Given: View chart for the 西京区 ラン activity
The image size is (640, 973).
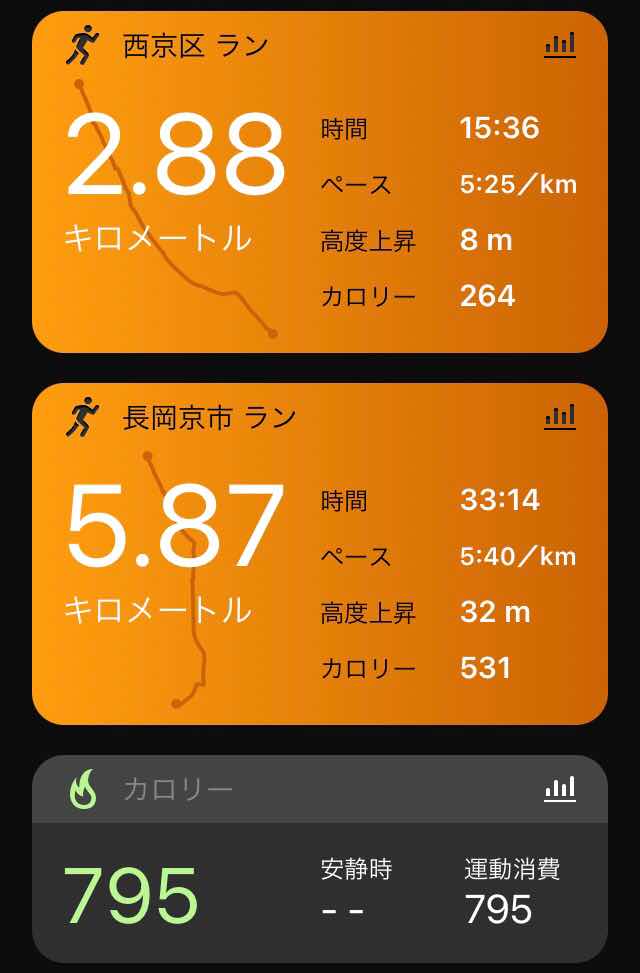Looking at the screenshot, I should (x=560, y=45).
